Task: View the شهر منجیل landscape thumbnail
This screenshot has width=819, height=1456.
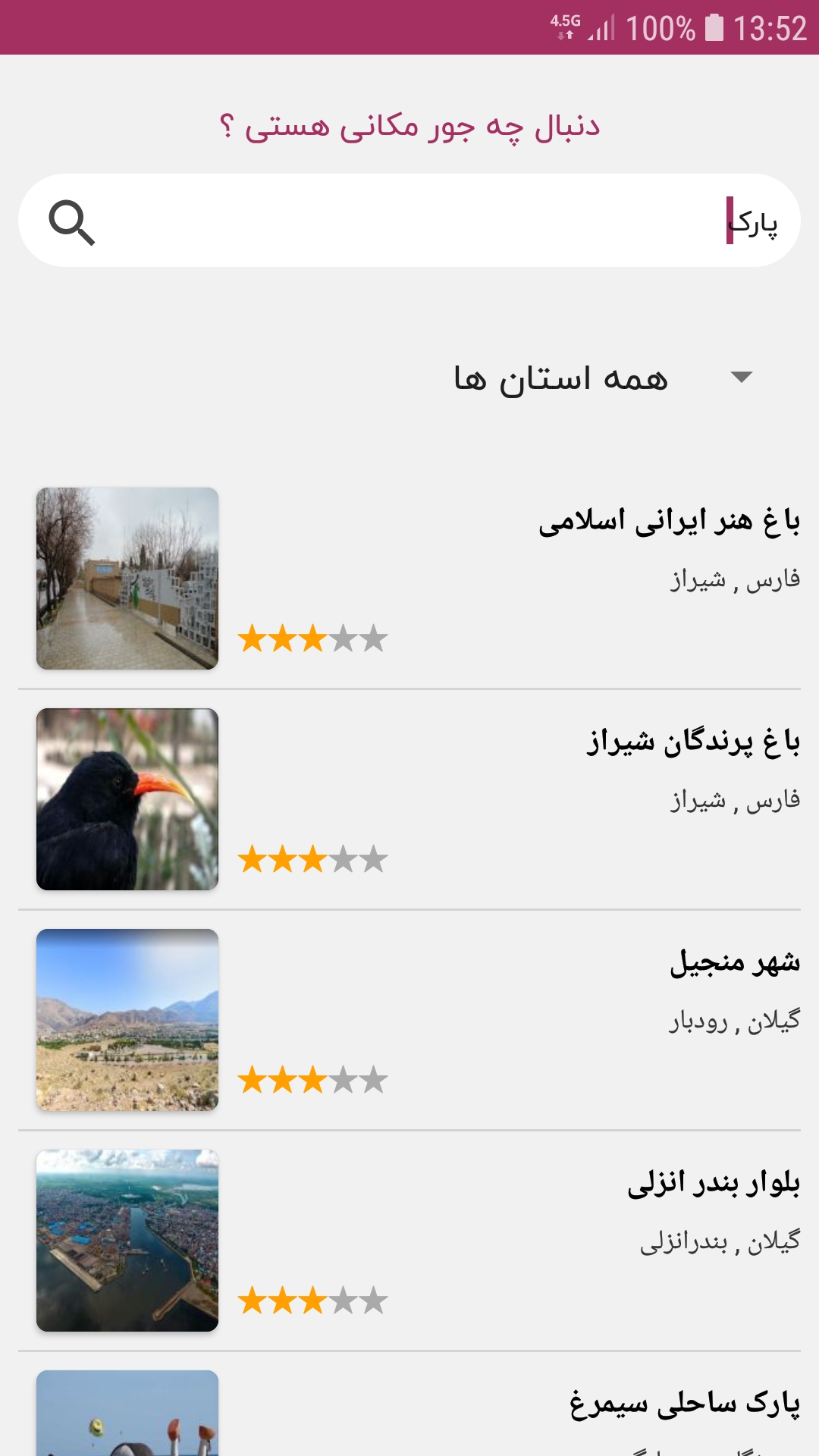Action: tap(126, 1020)
